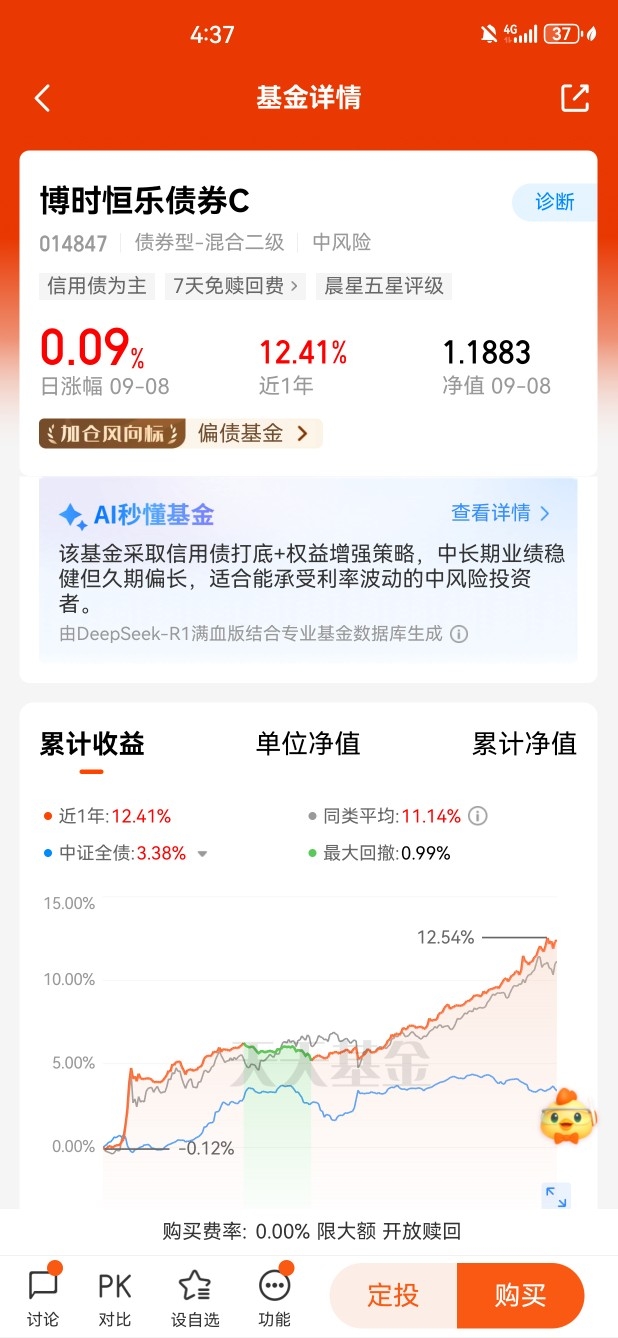
Task: Open the 功能 menu
Action: click(274, 1296)
